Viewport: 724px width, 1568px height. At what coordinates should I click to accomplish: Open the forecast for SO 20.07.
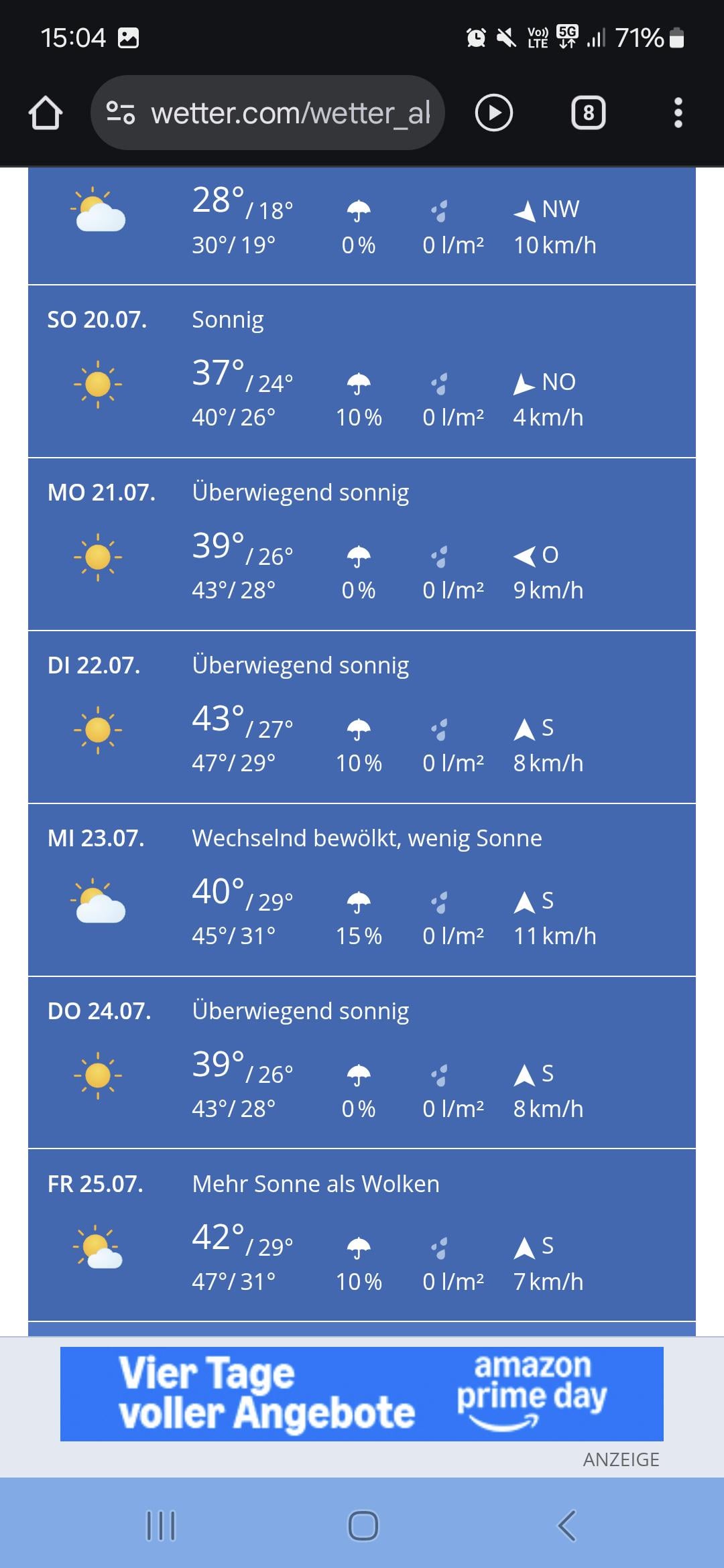[362, 372]
